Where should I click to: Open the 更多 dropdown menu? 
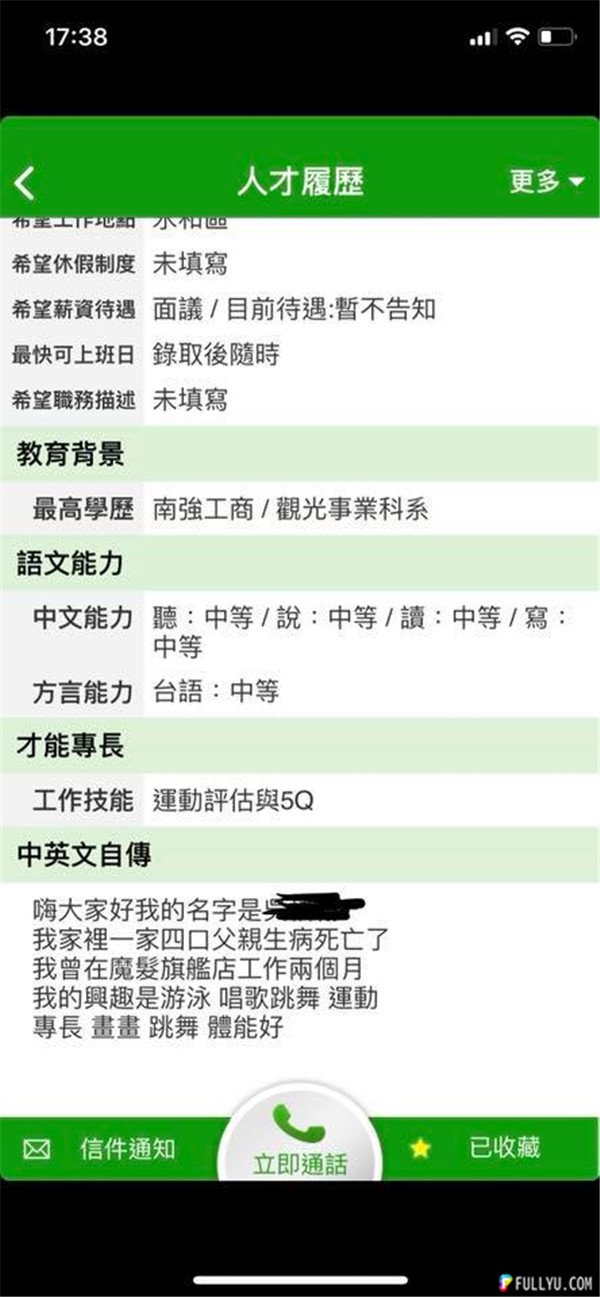click(546, 181)
